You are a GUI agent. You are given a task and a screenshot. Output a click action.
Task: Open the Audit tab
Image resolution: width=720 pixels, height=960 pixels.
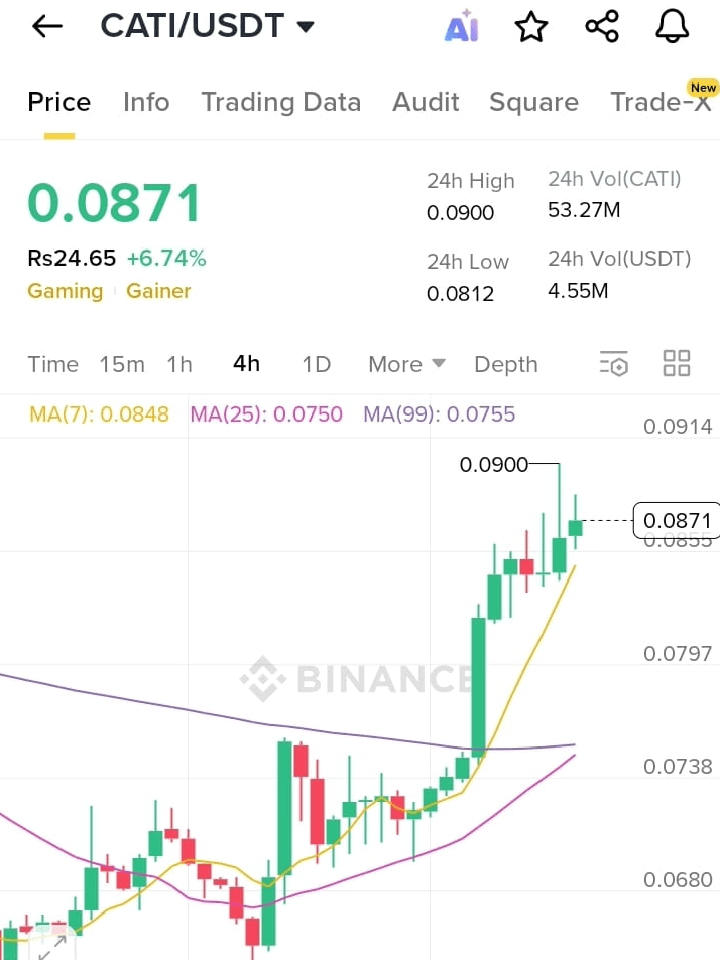coord(426,102)
